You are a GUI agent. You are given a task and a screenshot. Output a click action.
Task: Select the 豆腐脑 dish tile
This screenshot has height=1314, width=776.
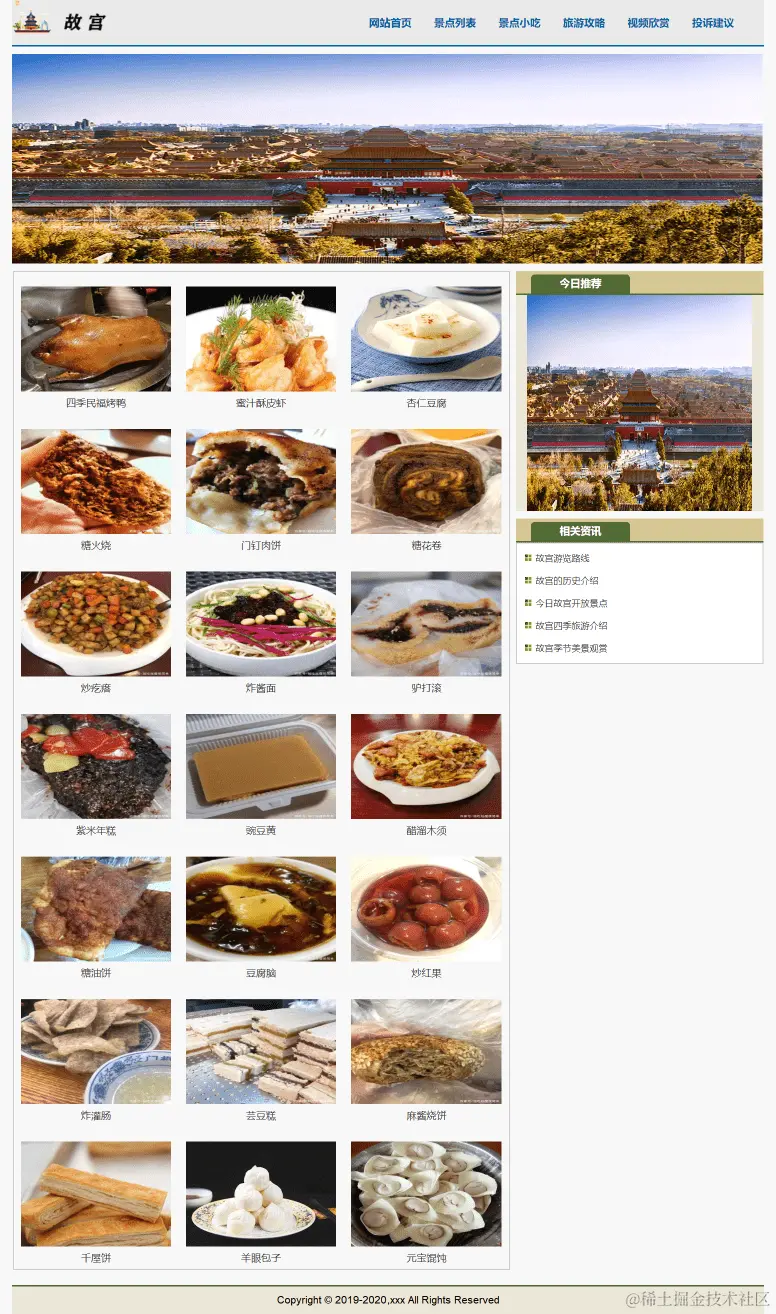[261, 909]
